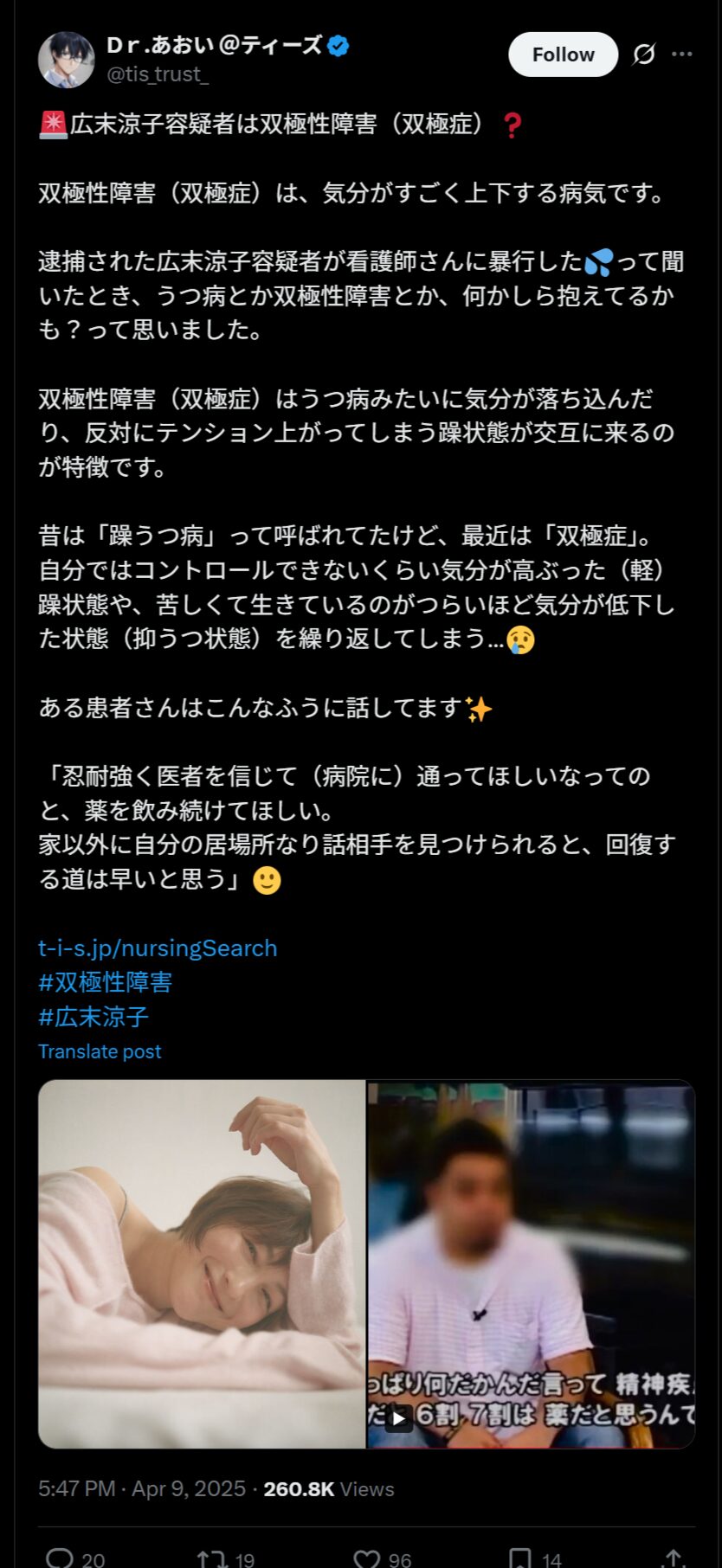This screenshot has width=722, height=1568.
Task: Open the #広末涼子 hashtag
Action: coord(93,1016)
